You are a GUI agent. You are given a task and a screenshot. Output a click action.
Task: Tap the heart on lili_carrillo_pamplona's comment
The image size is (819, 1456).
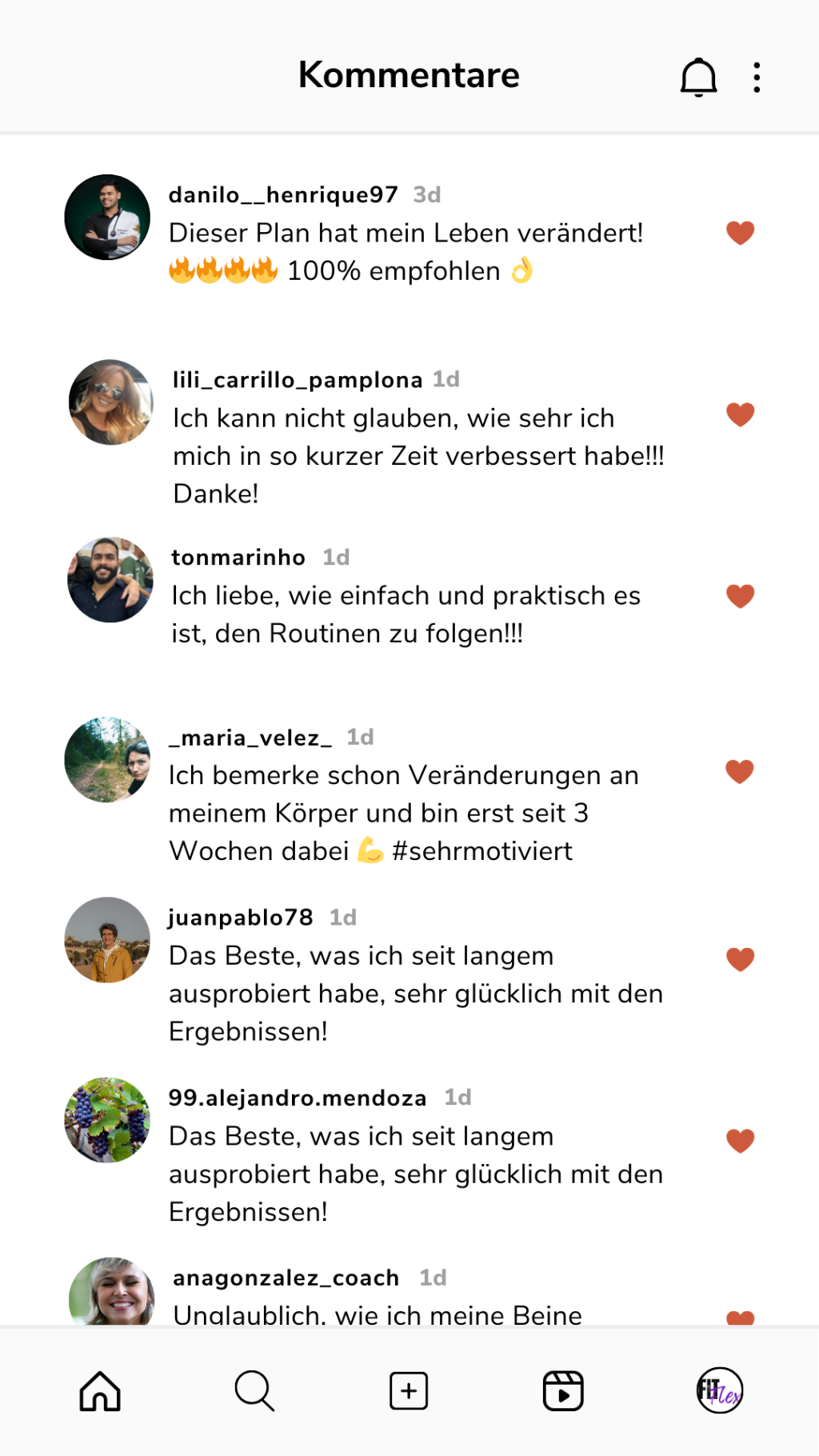(x=740, y=414)
